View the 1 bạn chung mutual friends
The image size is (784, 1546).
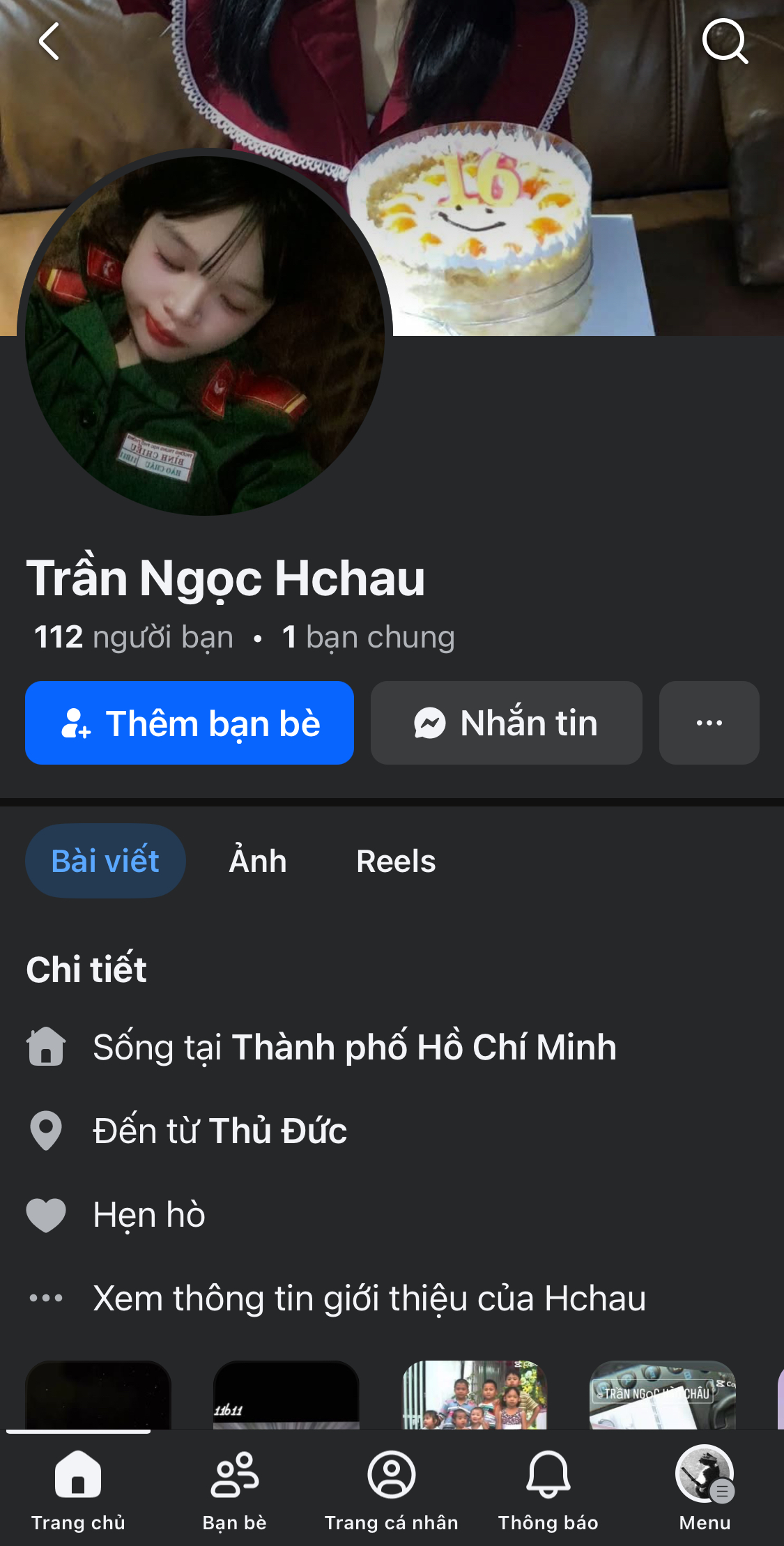point(368,637)
